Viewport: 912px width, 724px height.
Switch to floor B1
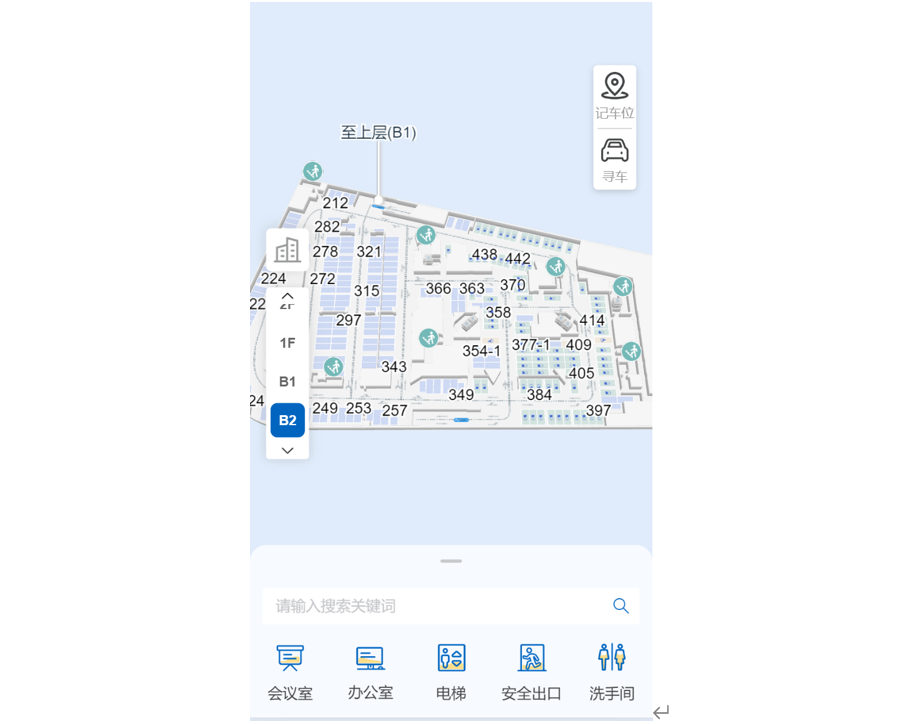pyautogui.click(x=287, y=381)
